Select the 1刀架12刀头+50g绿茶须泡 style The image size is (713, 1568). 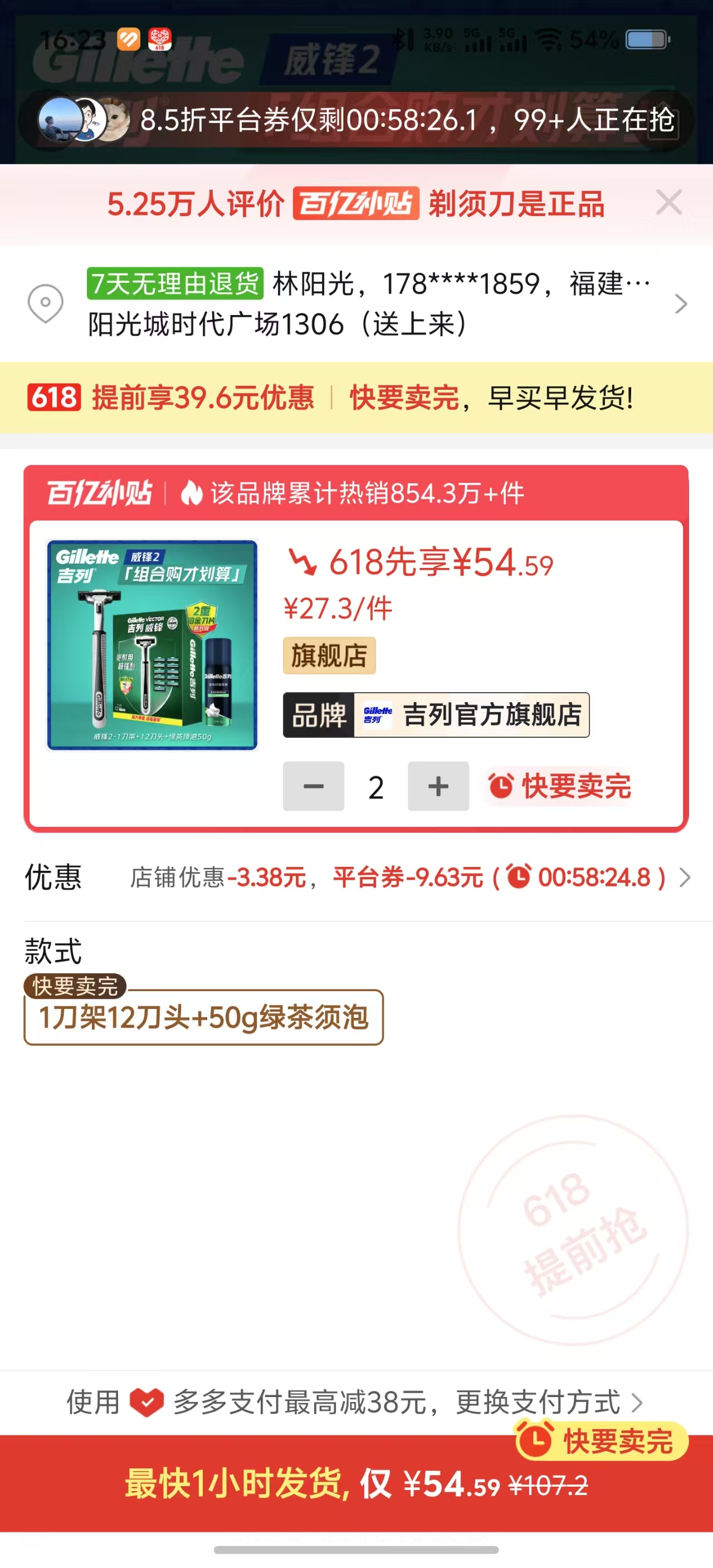click(x=203, y=1017)
